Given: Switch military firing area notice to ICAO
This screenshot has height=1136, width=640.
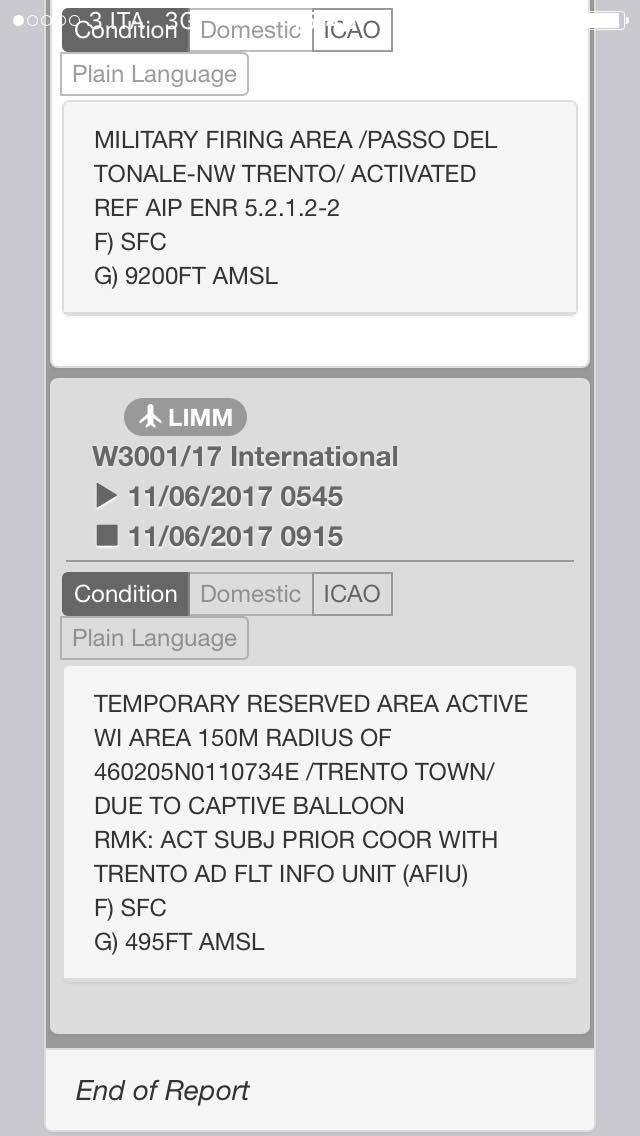Looking at the screenshot, I should coord(352,30).
